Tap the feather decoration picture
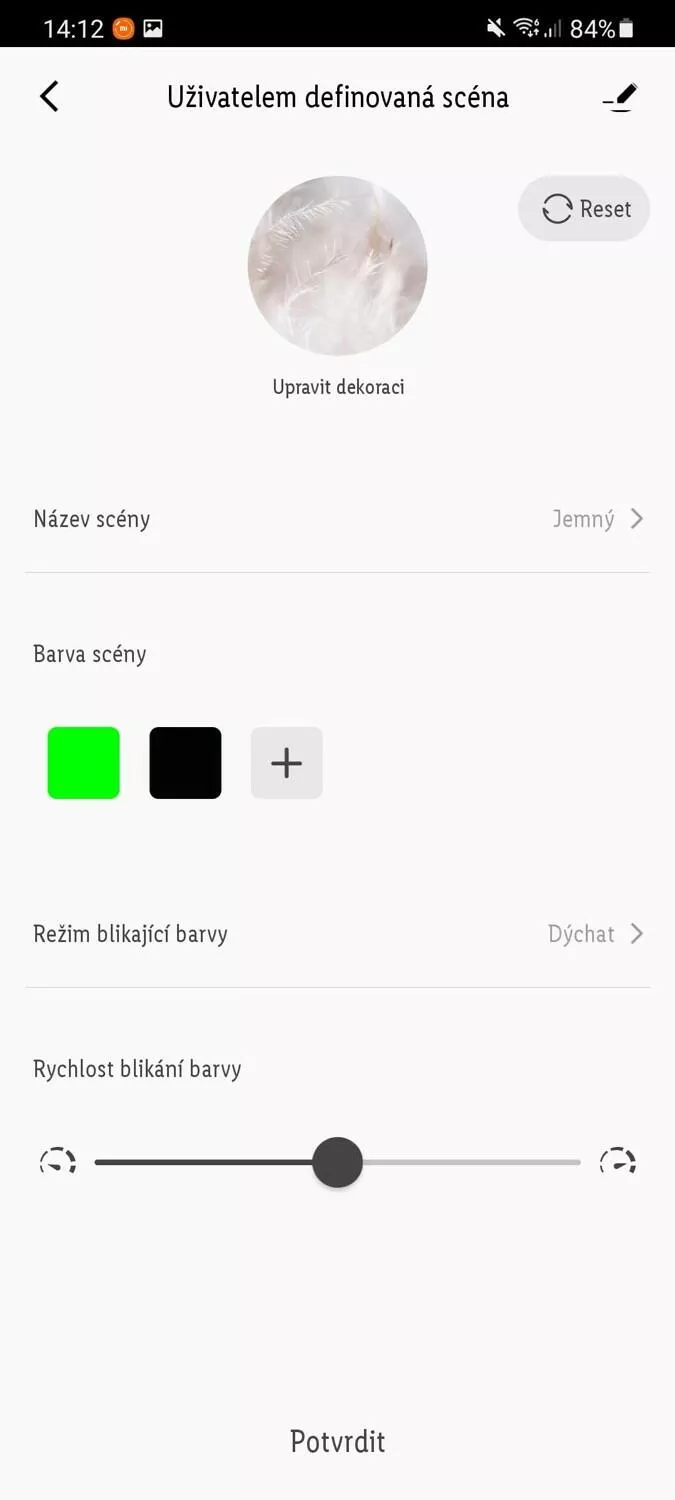Screen dimensions: 675x1500 tap(338, 266)
